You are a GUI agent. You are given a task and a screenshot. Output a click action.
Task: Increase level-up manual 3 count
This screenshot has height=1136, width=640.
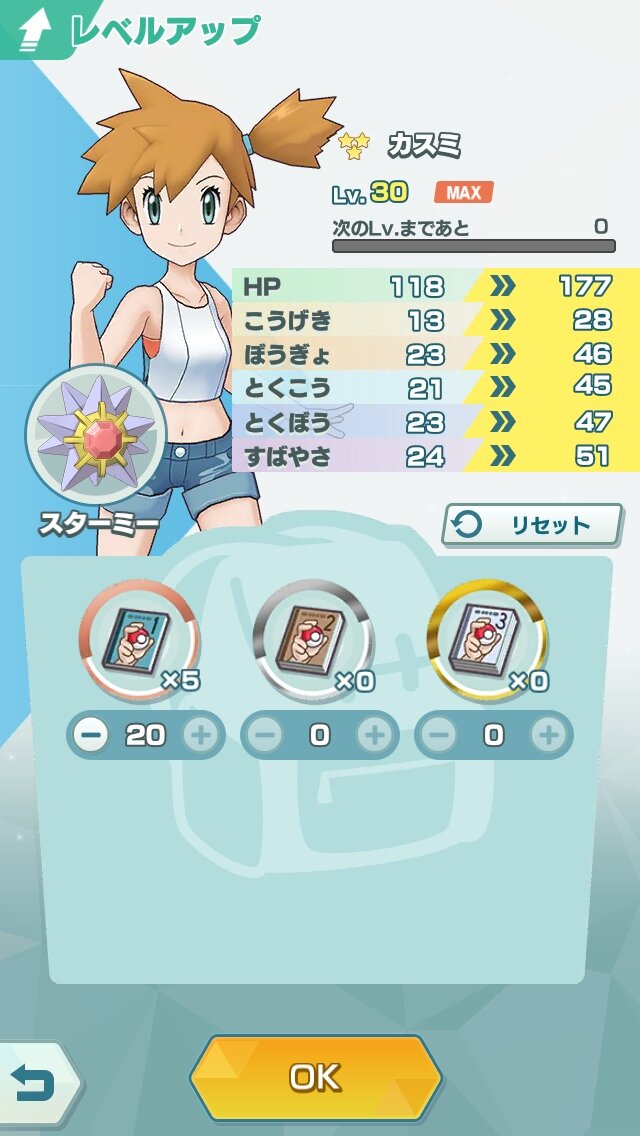click(547, 736)
